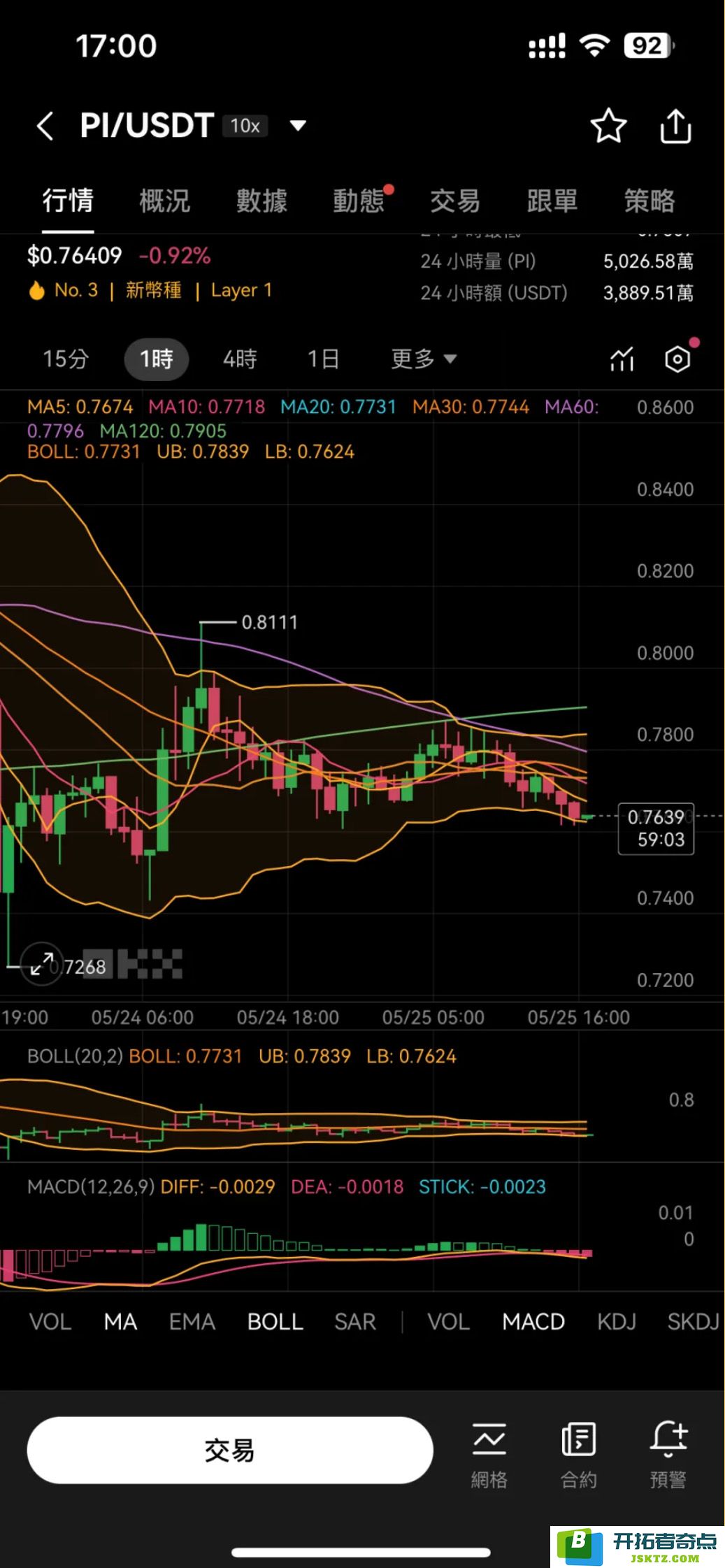The image size is (725, 1568).
Task: Go back with the arrow
Action: (x=45, y=127)
